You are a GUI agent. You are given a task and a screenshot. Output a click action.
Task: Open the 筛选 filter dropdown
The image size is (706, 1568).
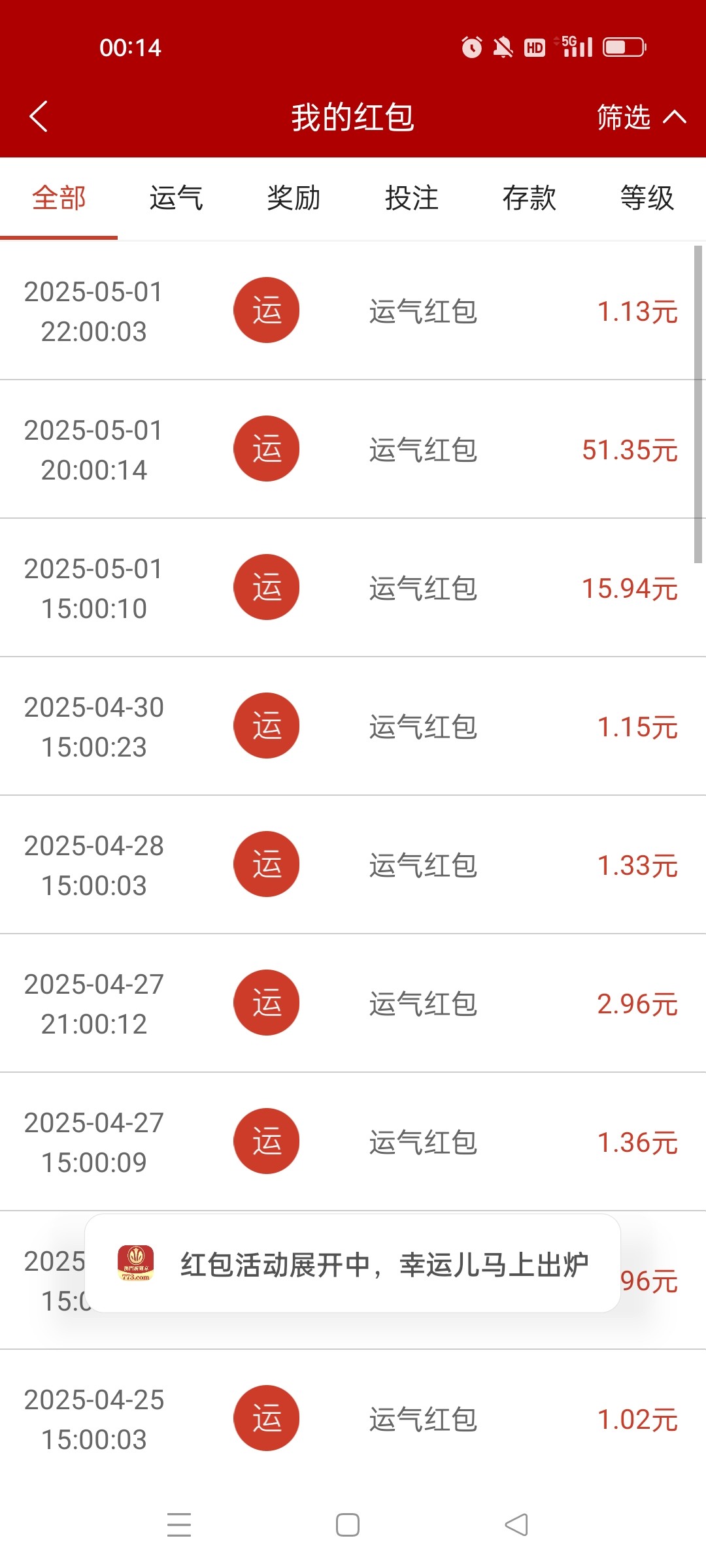click(x=641, y=118)
